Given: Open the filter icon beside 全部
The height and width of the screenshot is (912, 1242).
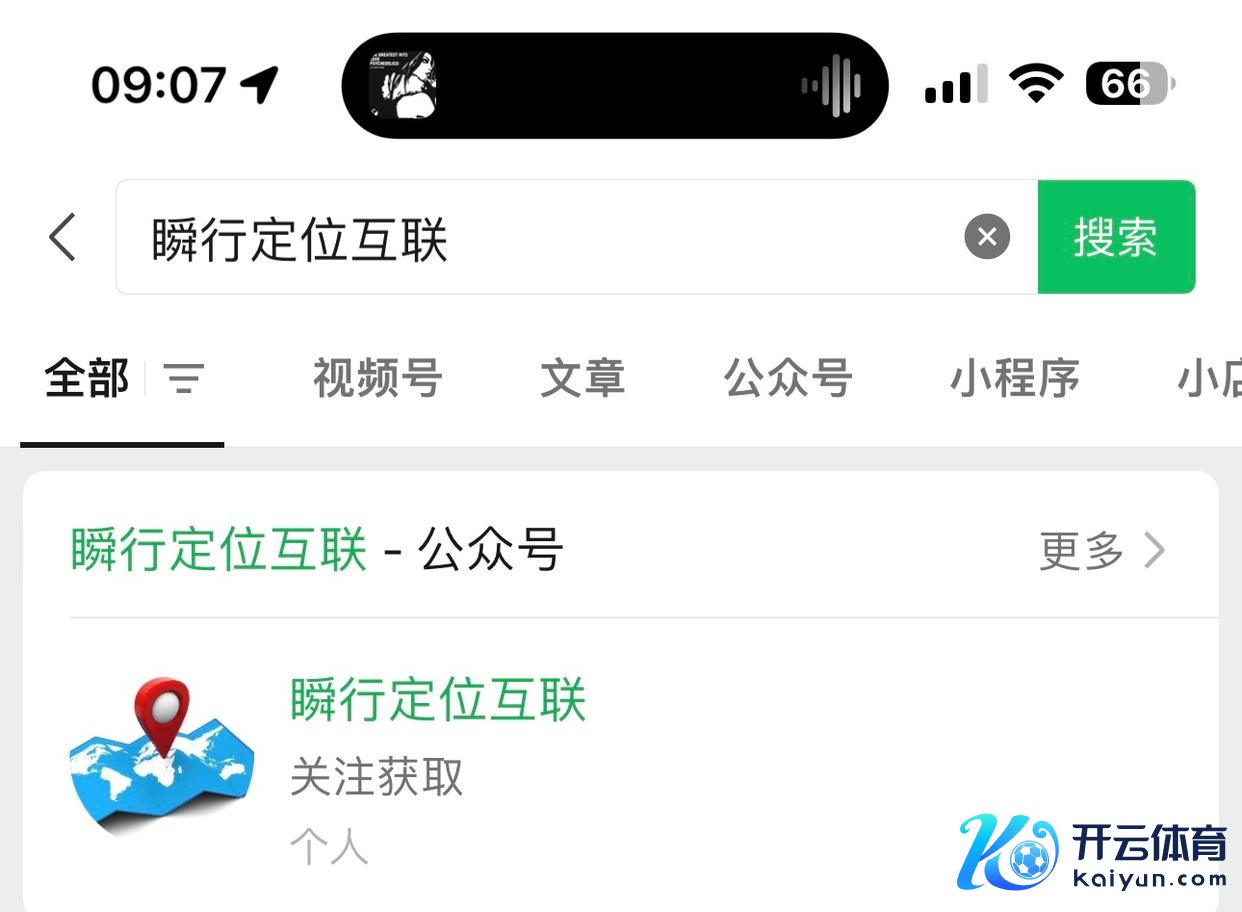Looking at the screenshot, I should (x=184, y=379).
